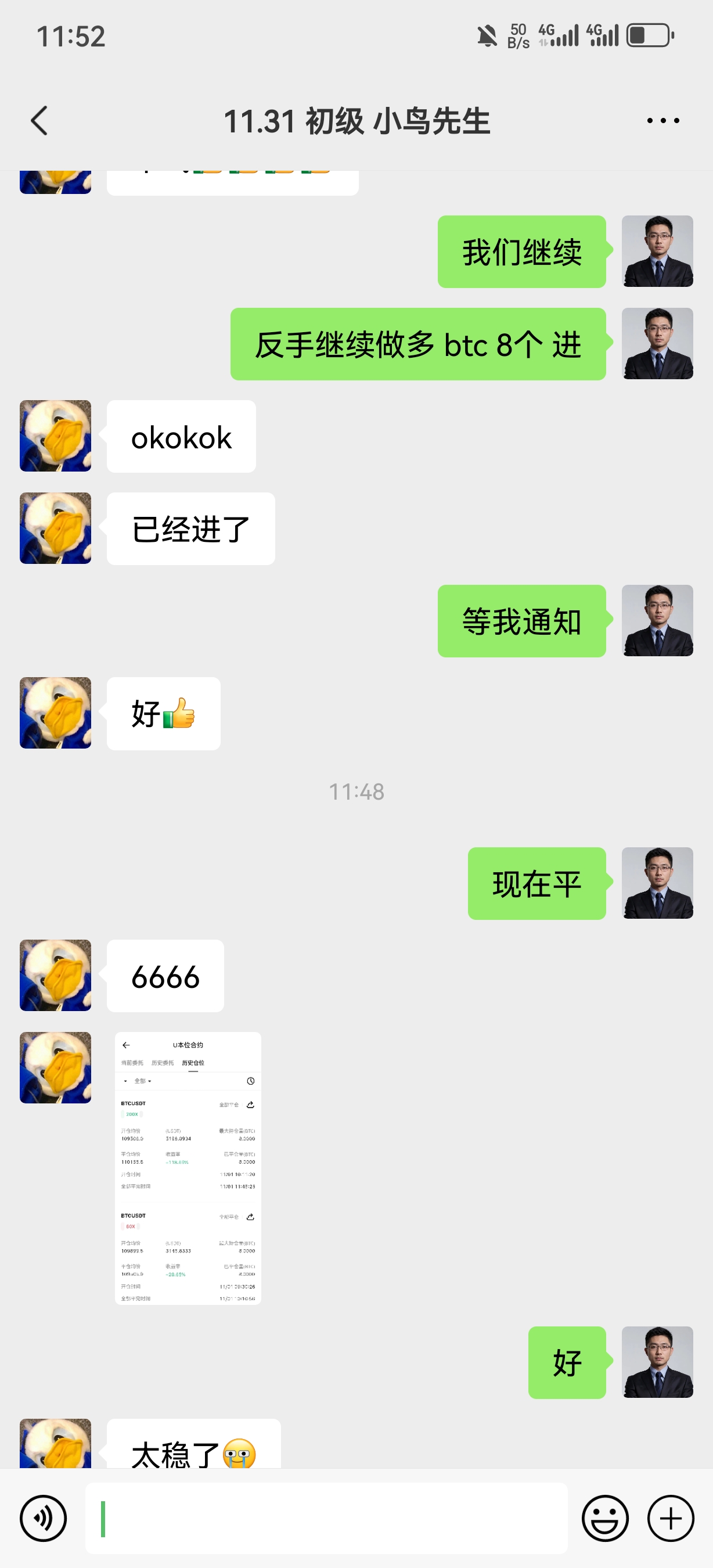Open the emoji sticker panel
Viewport: 713px width, 1568px height.
click(604, 1518)
